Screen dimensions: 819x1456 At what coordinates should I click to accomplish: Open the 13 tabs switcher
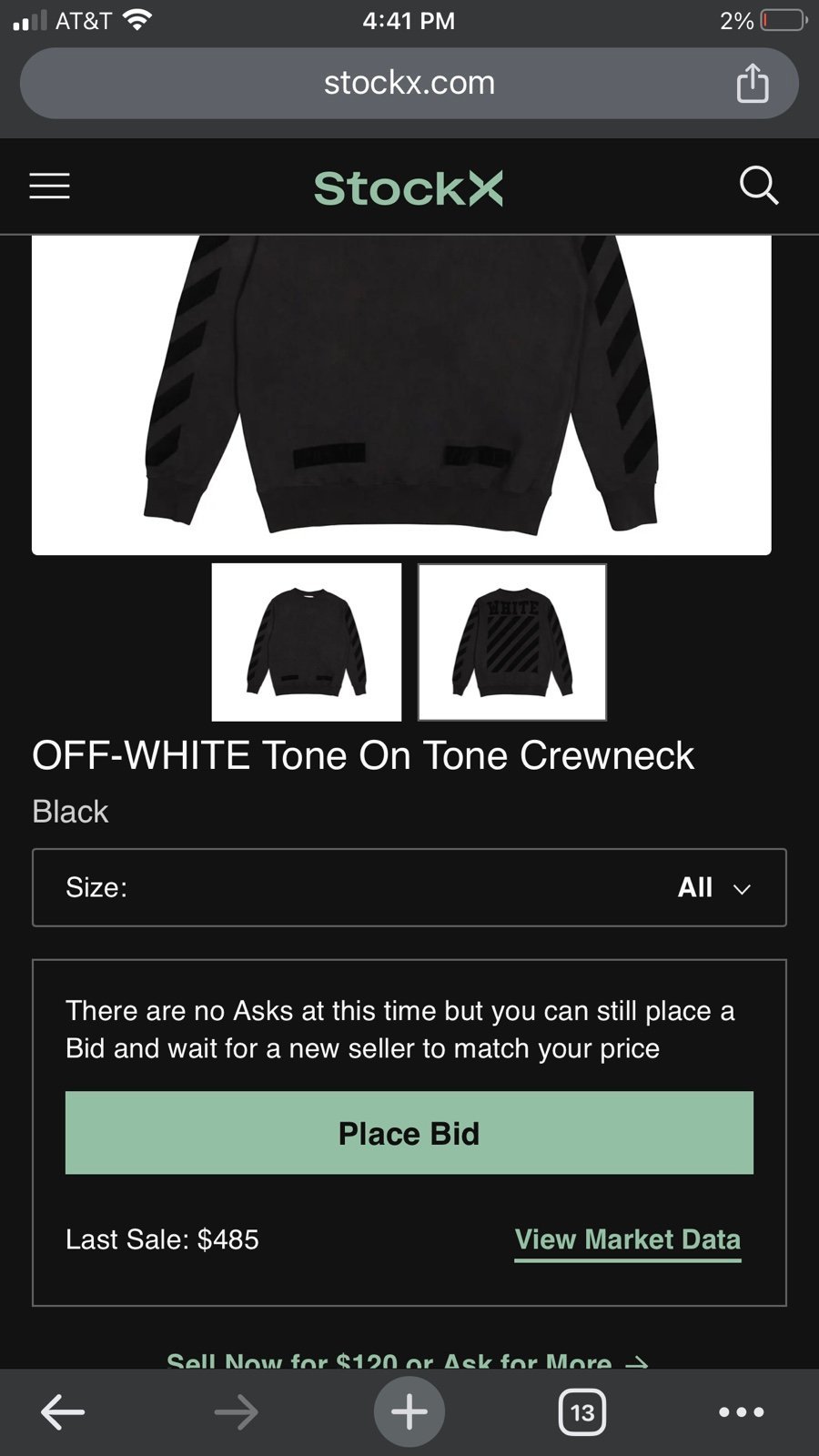point(582,1412)
